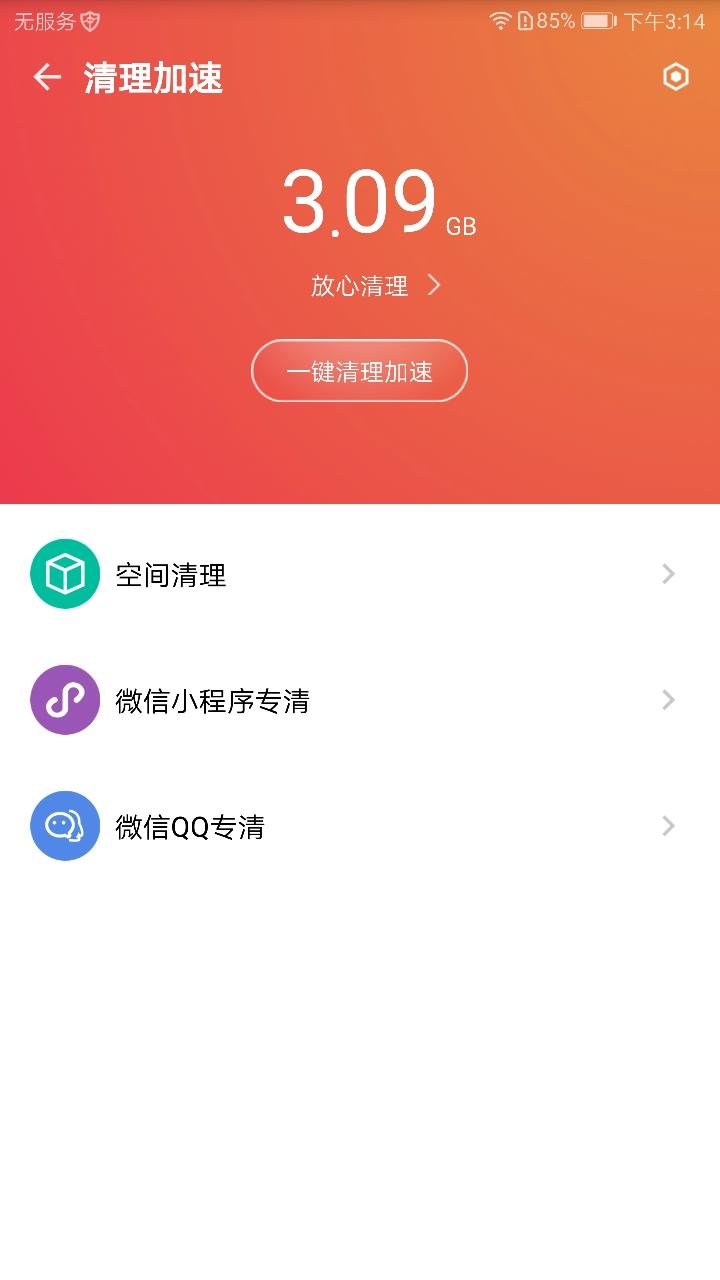Screen dimensions: 720x1280
Task: Tap the 一键清理加速 button
Action: click(x=359, y=372)
